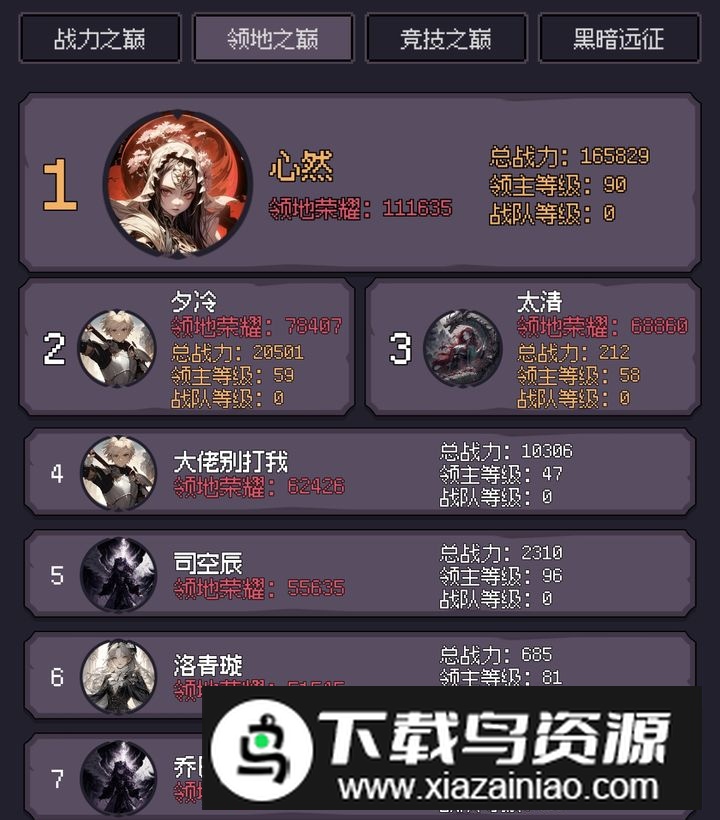View 司空辰's ranking entry
720x820 pixels.
pos(359,574)
